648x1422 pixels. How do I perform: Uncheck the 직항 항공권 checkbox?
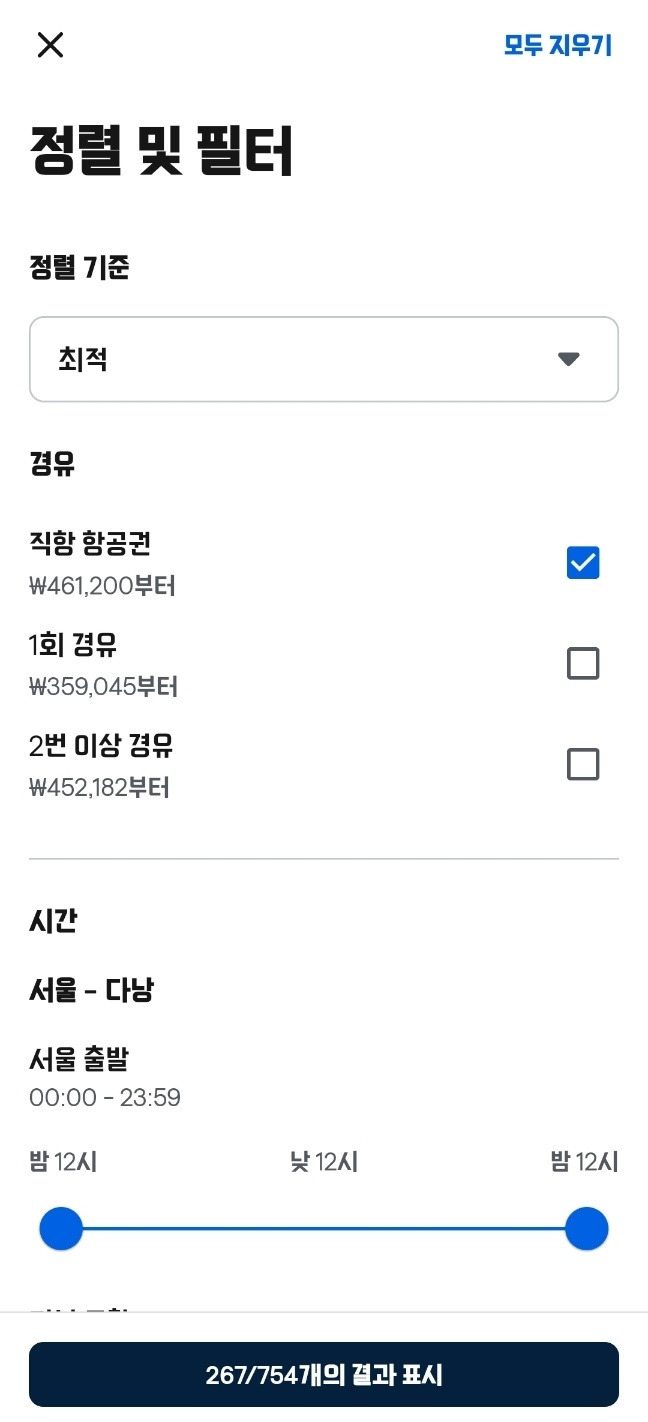[x=583, y=563]
